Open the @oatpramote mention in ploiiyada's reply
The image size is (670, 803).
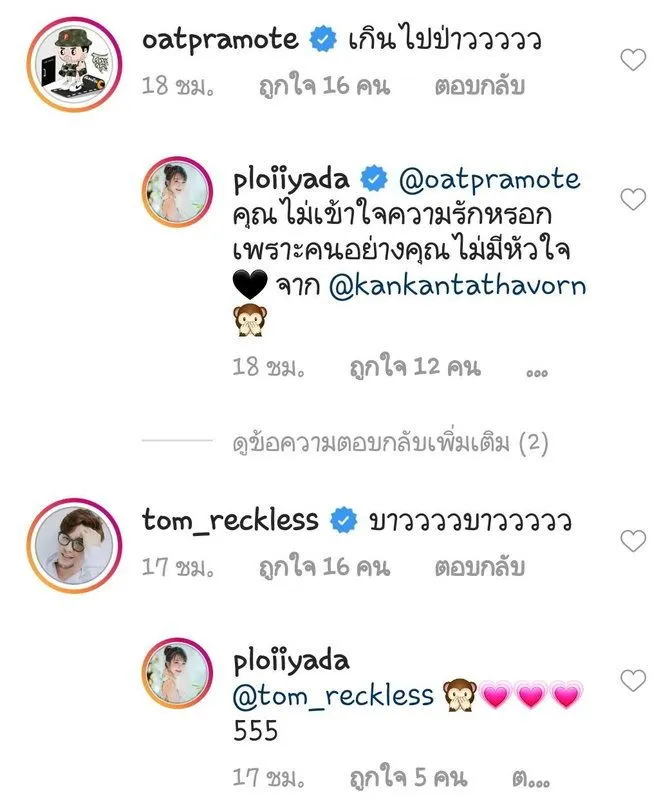point(489,180)
